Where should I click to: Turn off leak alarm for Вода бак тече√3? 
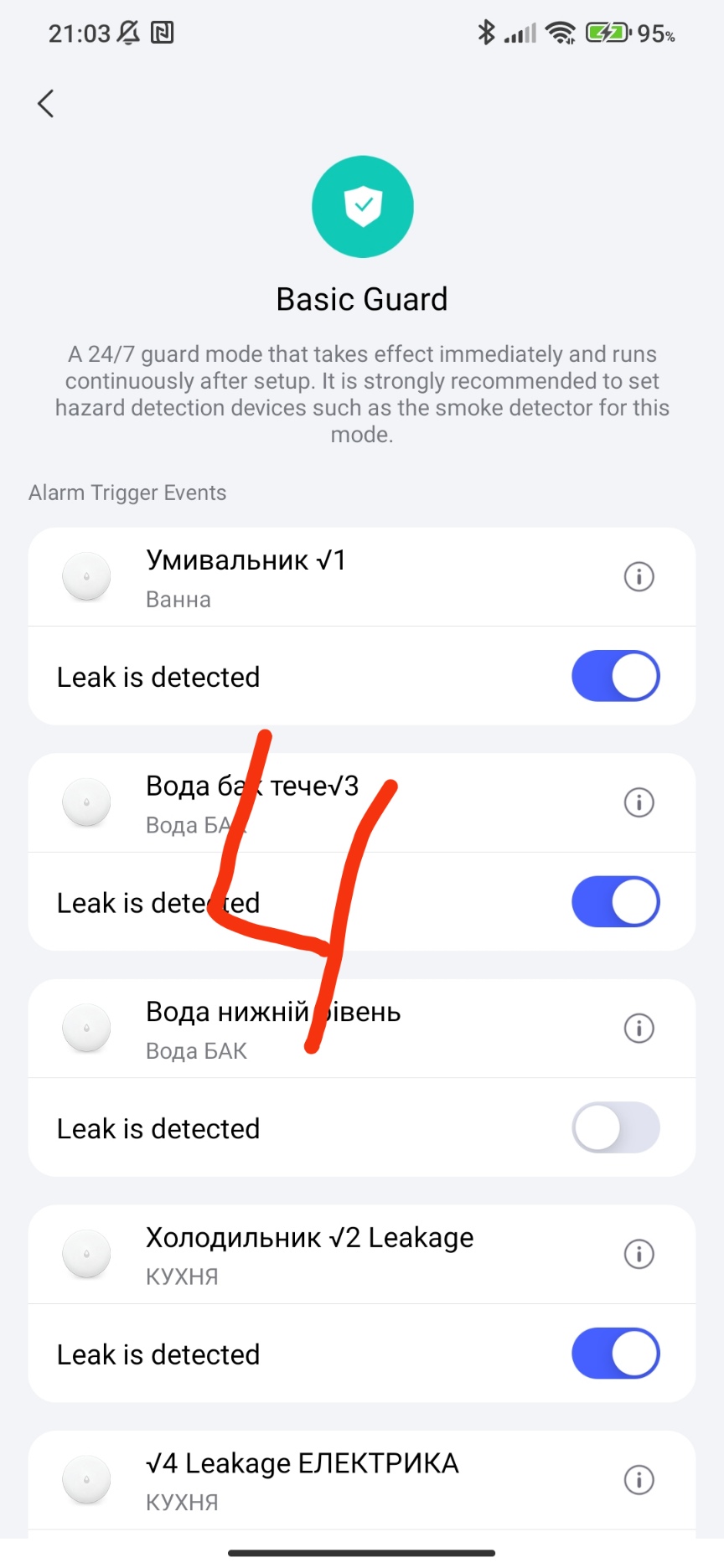[x=615, y=902]
